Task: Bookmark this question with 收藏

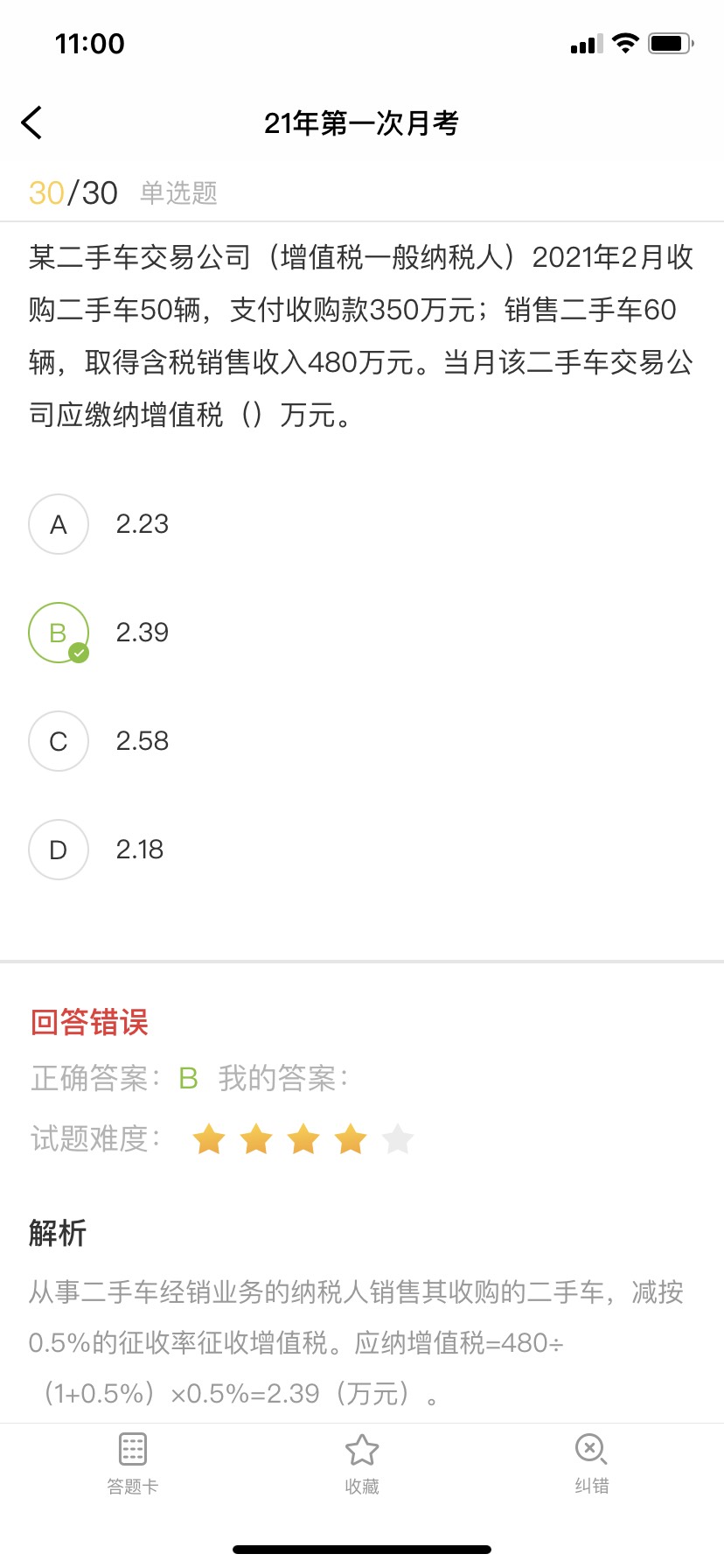Action: click(x=362, y=1463)
